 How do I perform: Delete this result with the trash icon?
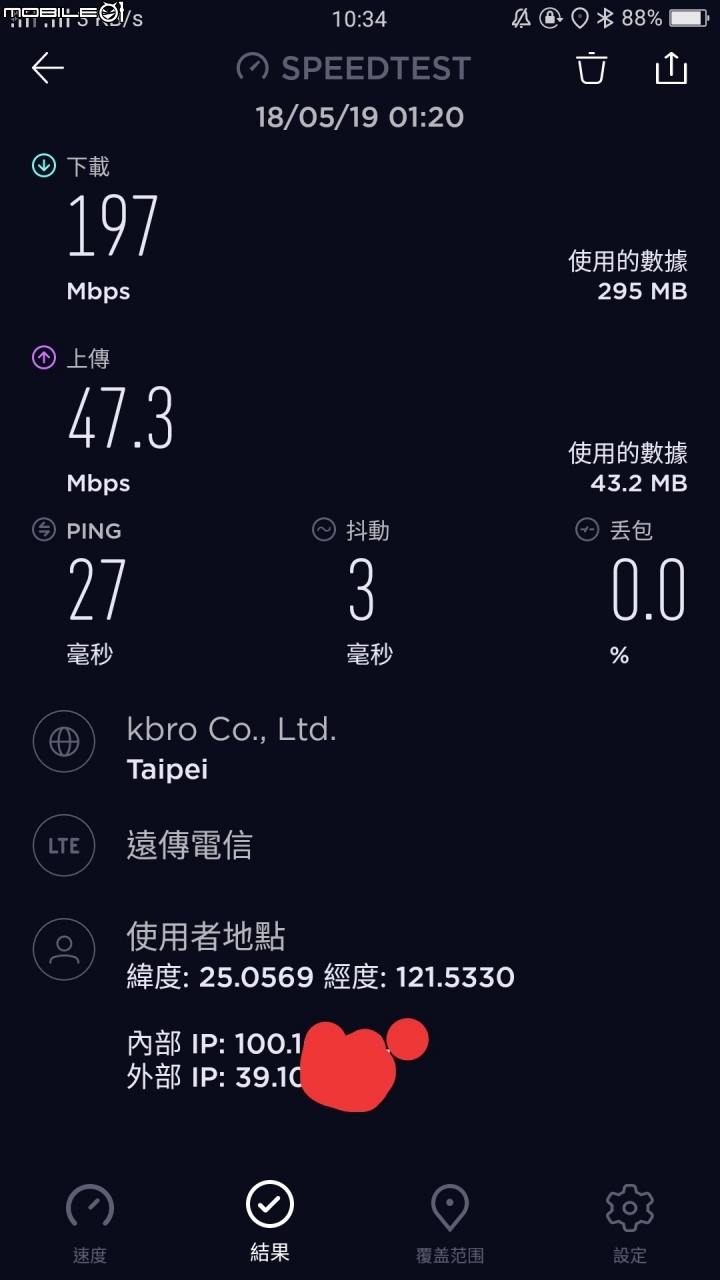[x=591, y=68]
